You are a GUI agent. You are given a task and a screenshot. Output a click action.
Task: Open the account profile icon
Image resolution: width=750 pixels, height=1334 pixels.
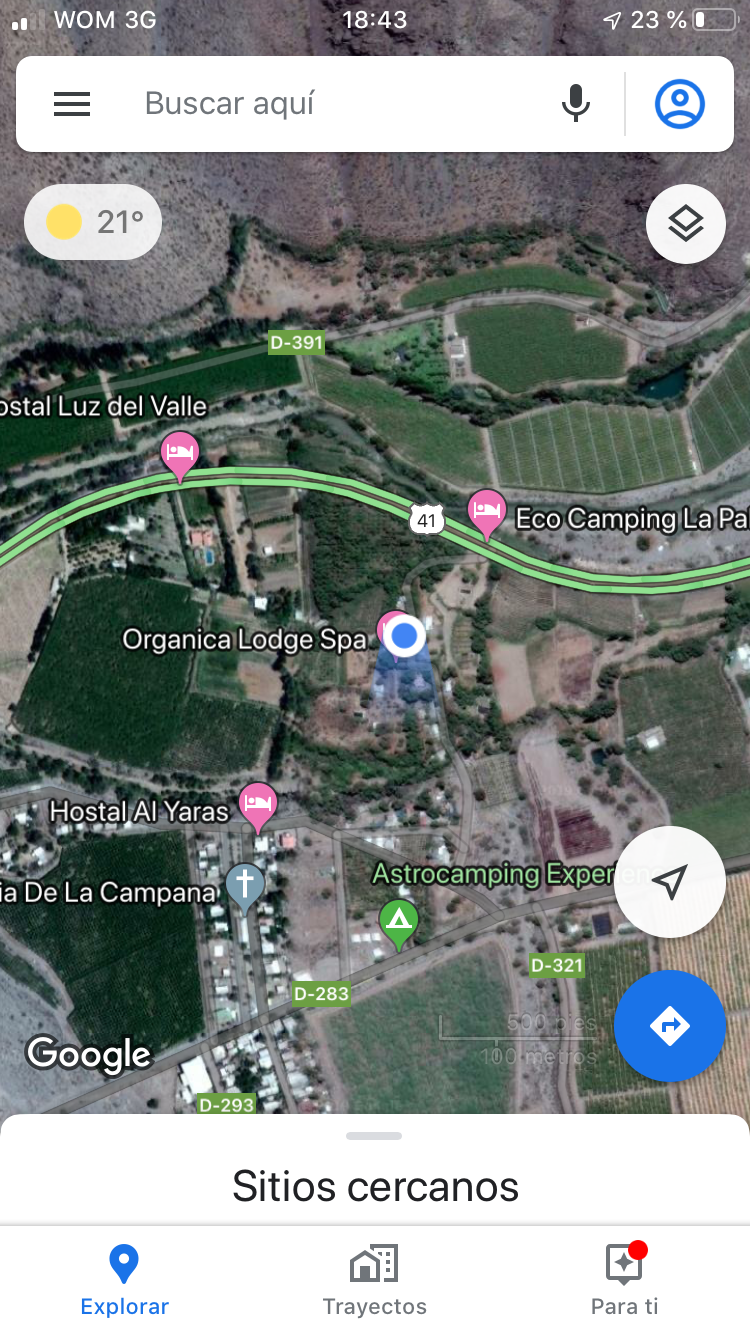click(680, 104)
